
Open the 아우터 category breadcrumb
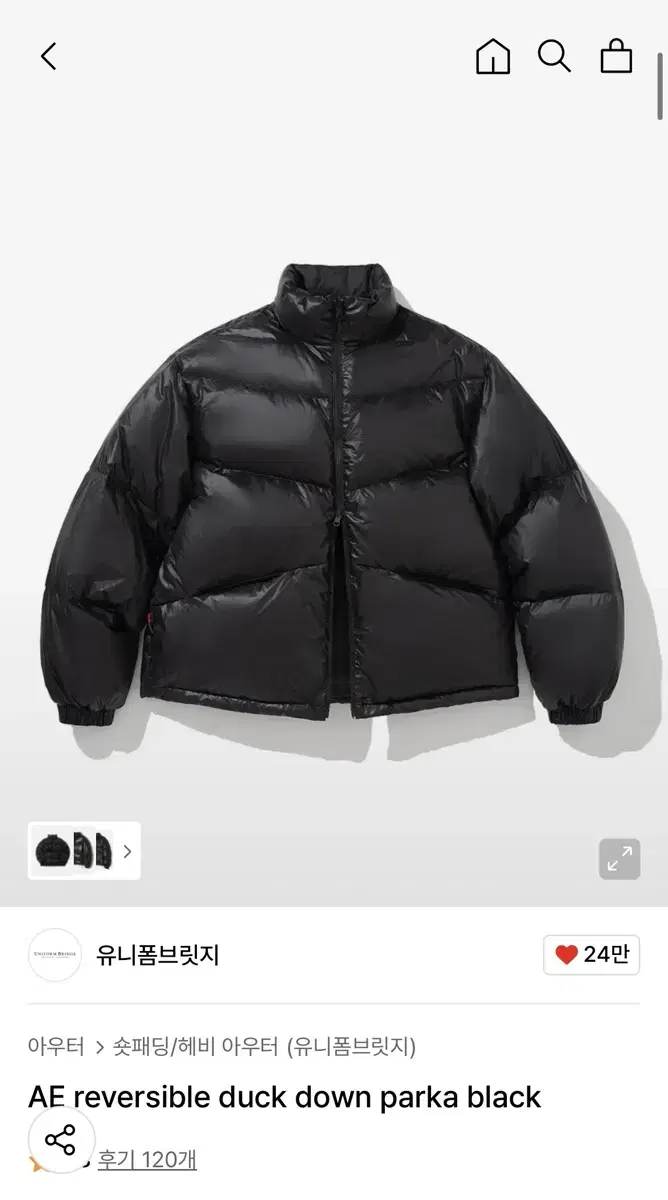56,1046
